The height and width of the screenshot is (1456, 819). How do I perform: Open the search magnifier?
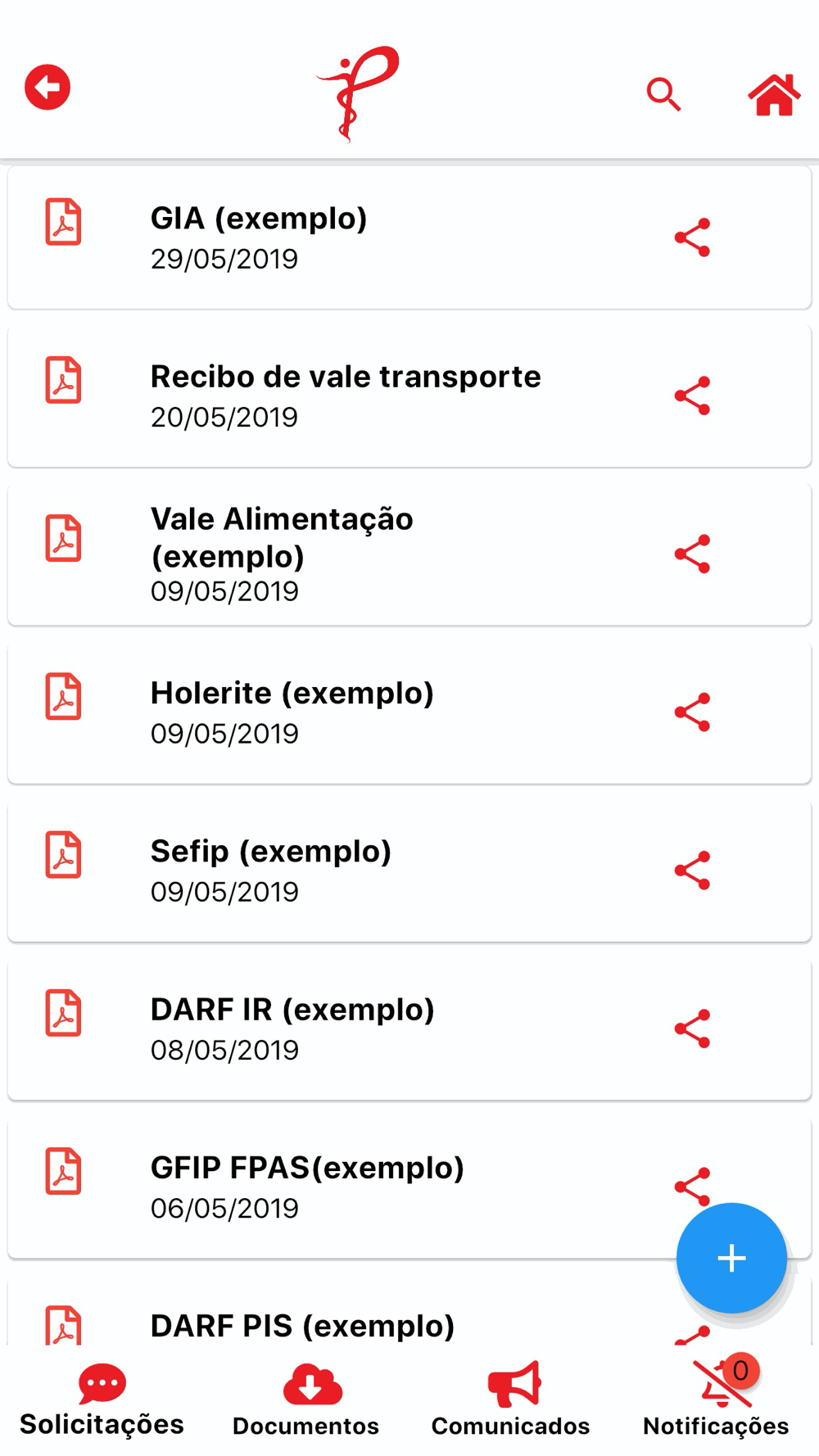coord(663,94)
